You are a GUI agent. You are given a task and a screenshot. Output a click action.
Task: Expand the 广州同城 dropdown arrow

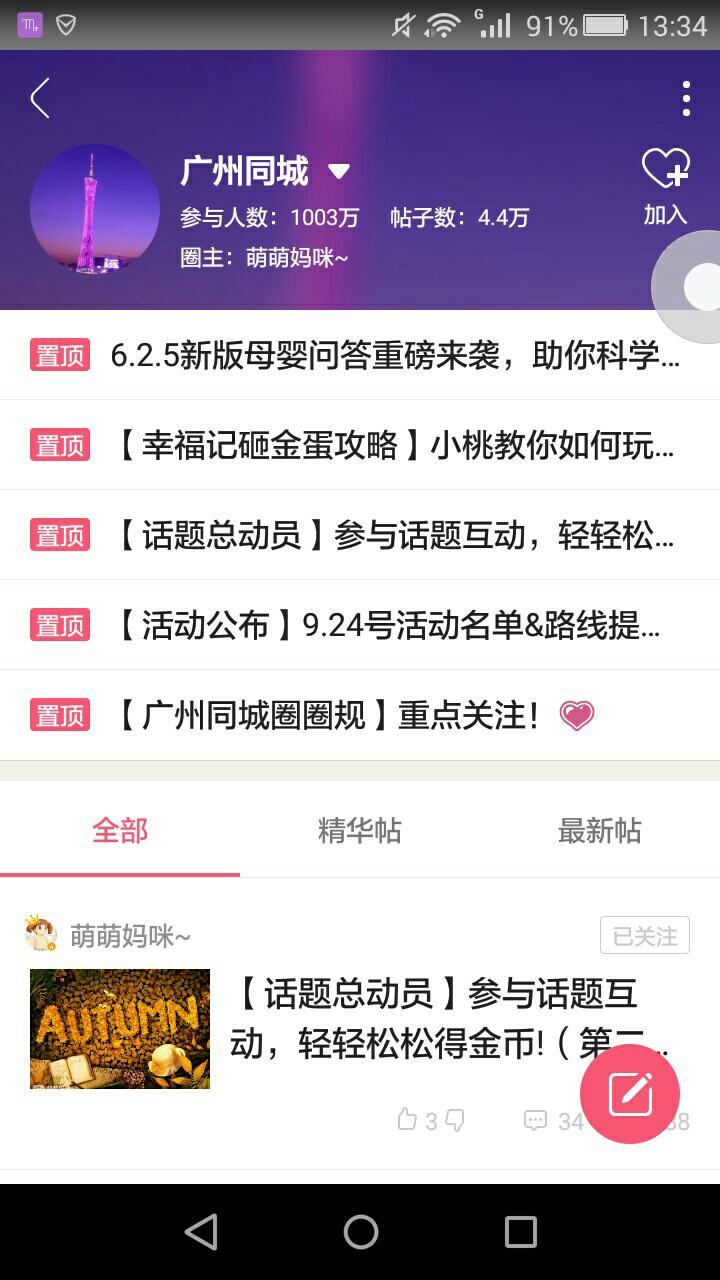click(x=339, y=172)
